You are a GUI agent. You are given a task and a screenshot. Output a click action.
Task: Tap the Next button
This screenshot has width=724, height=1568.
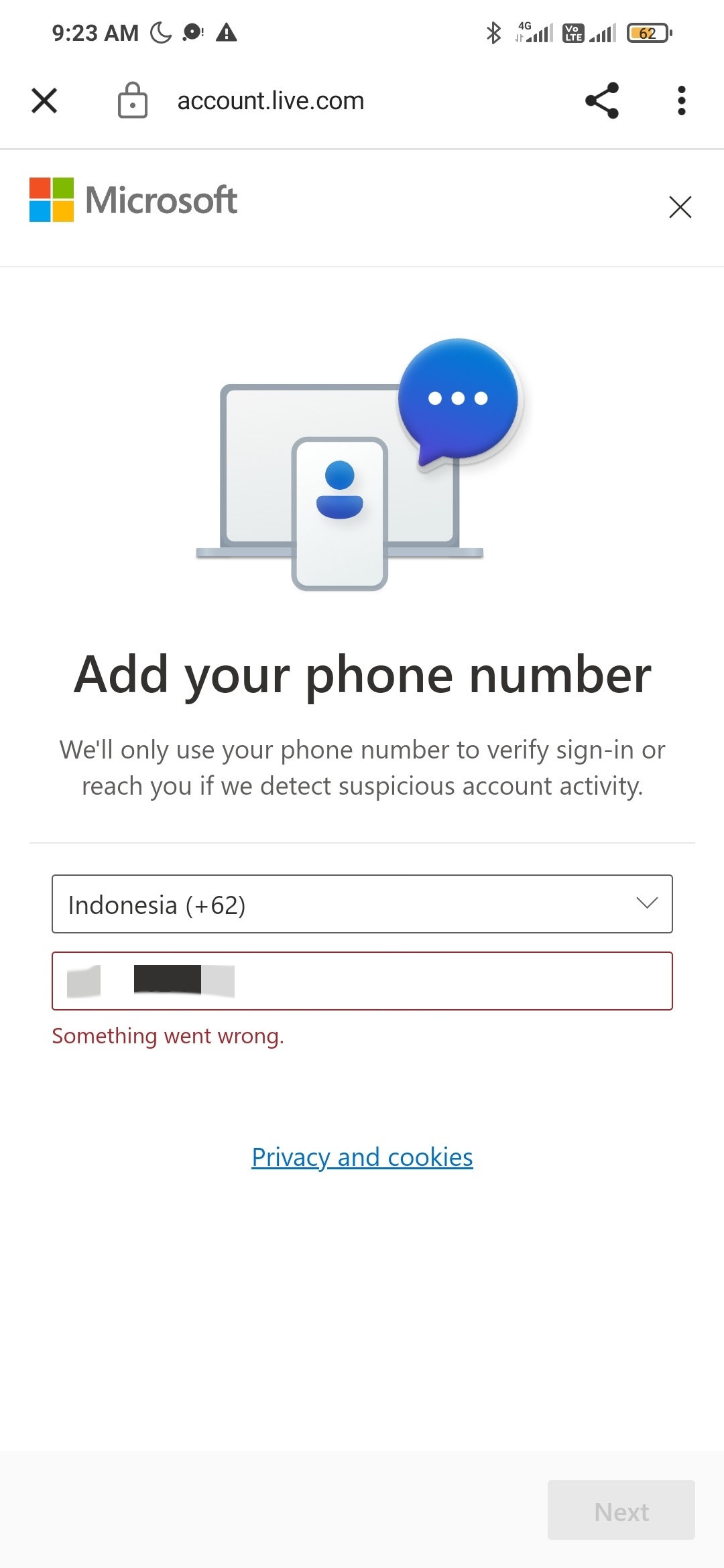[x=621, y=1511]
